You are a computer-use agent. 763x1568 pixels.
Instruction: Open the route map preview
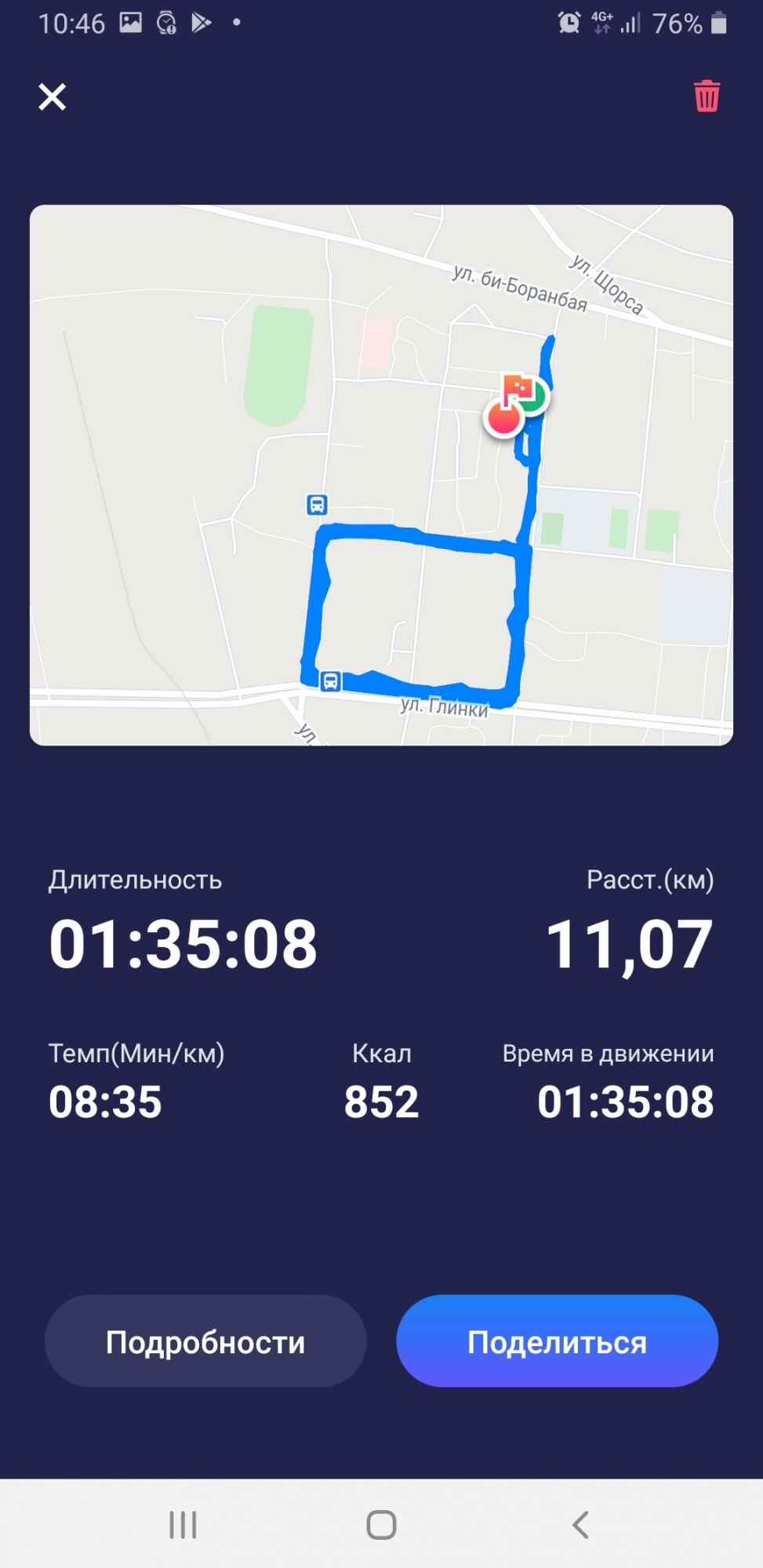point(381,474)
